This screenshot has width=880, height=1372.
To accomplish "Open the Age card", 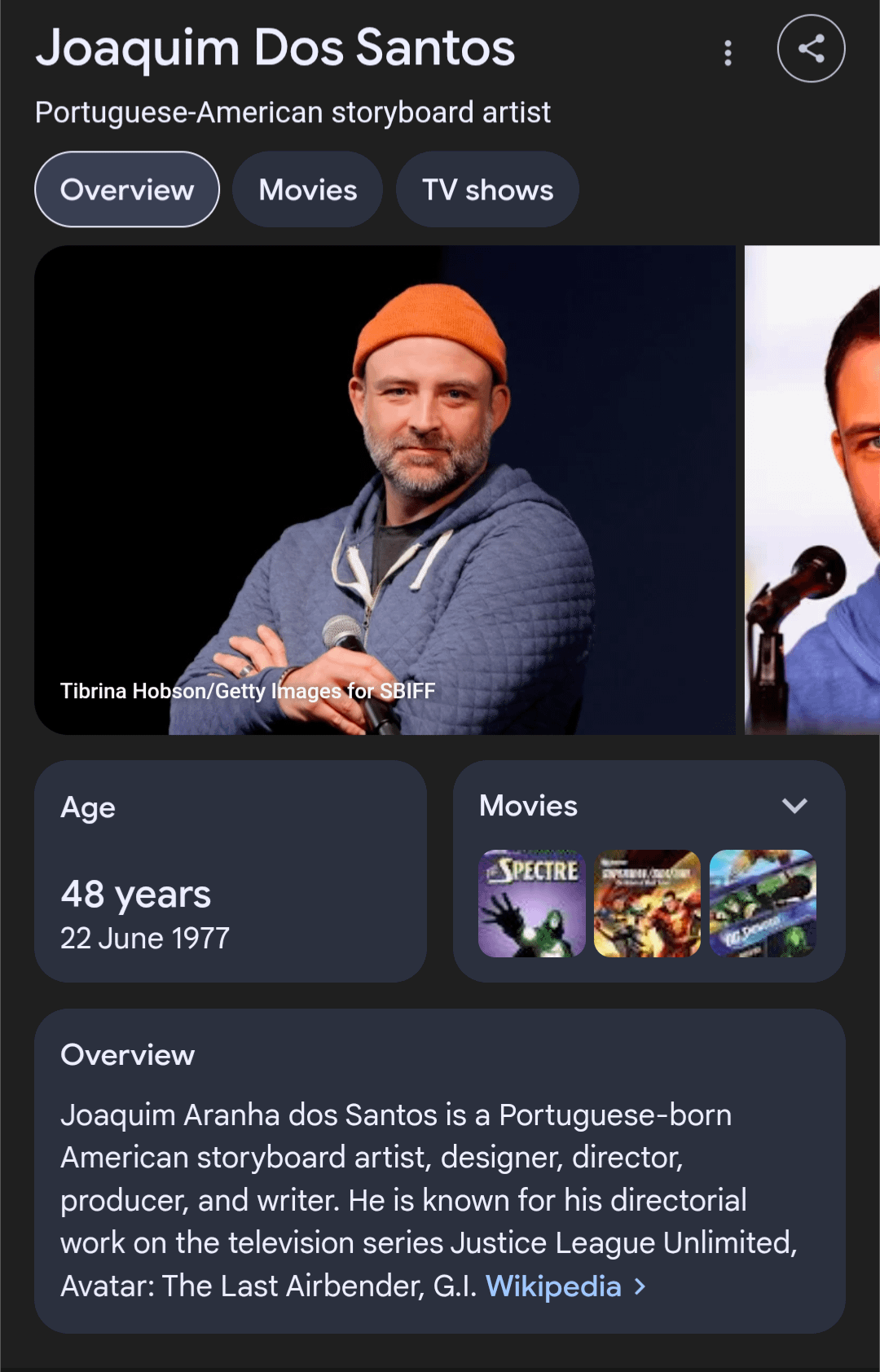I will 230,871.
